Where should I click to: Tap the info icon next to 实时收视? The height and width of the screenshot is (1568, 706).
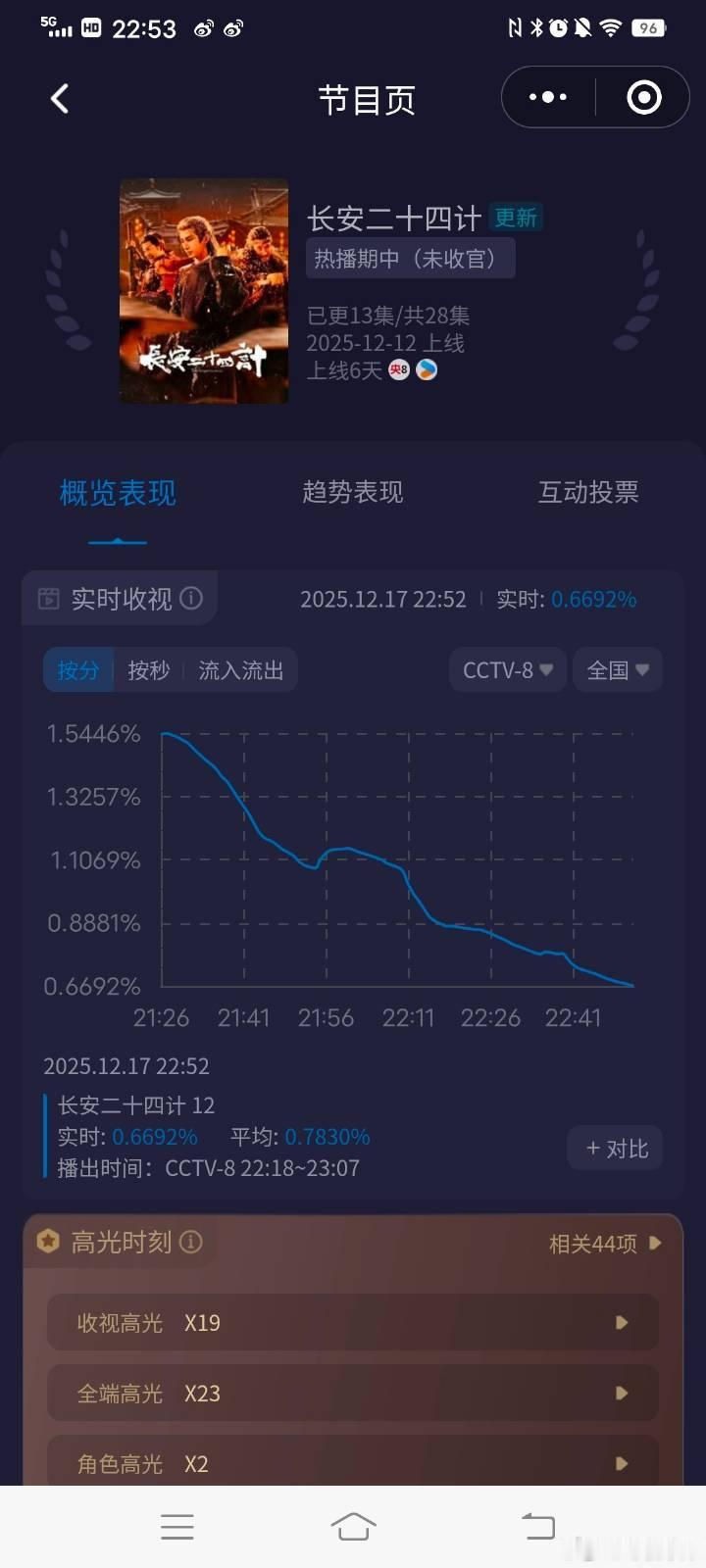pyautogui.click(x=193, y=599)
